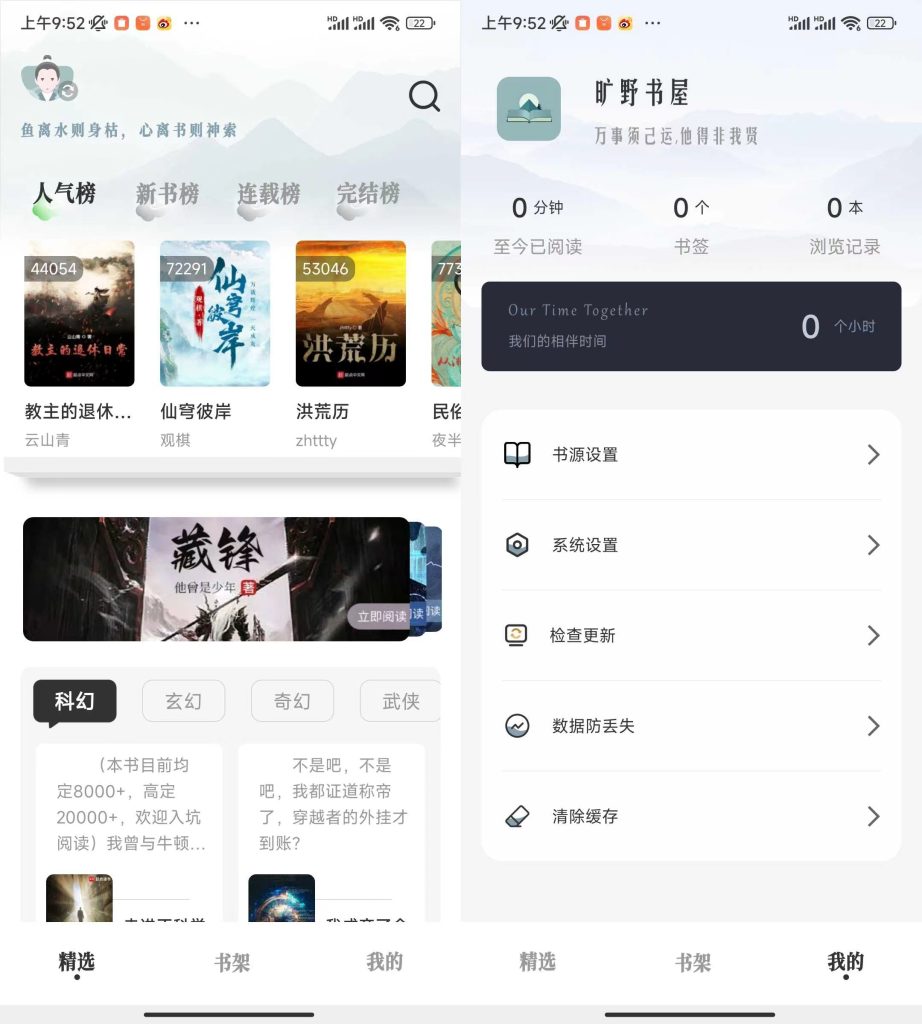Select the 完结榜 ranking tab
Screen dimensions: 922x1024
pyautogui.click(x=368, y=194)
